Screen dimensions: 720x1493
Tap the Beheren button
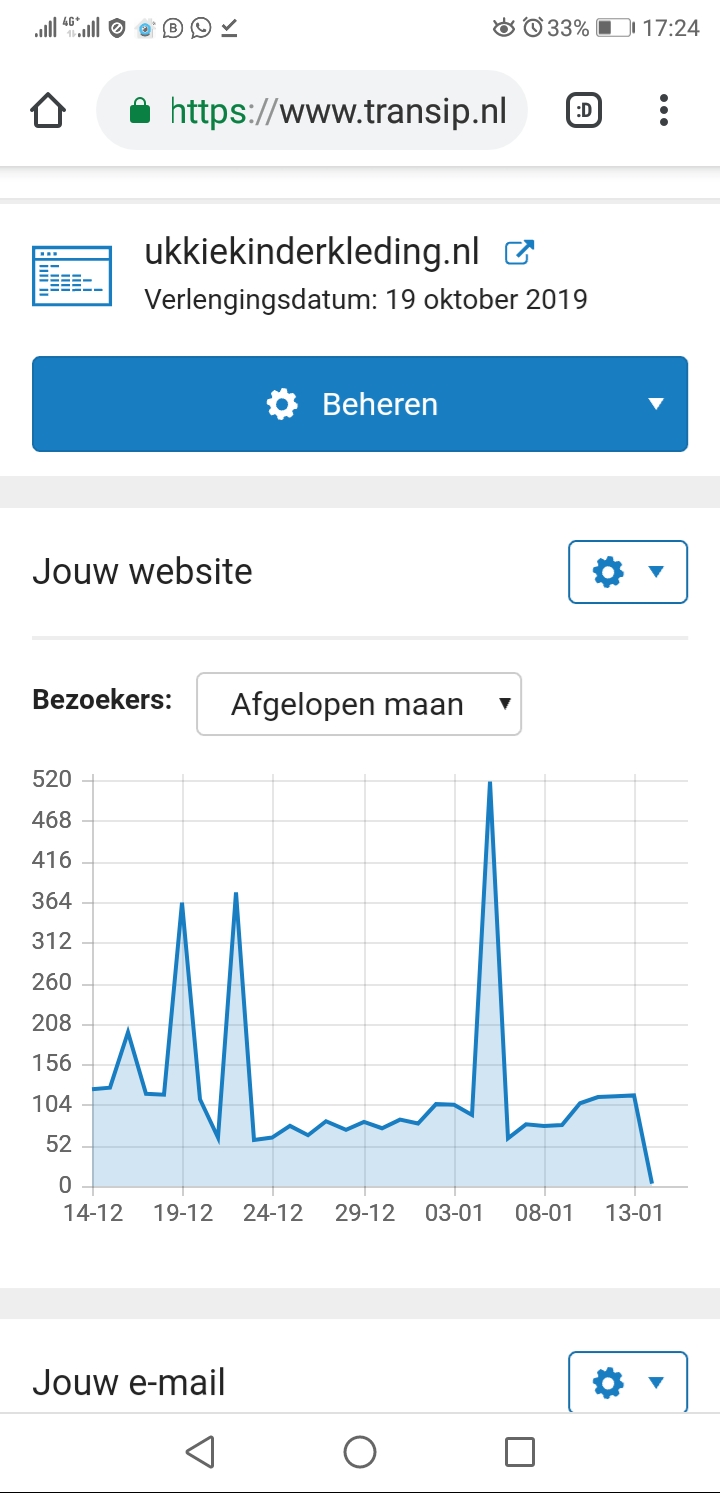pyautogui.click(x=360, y=404)
